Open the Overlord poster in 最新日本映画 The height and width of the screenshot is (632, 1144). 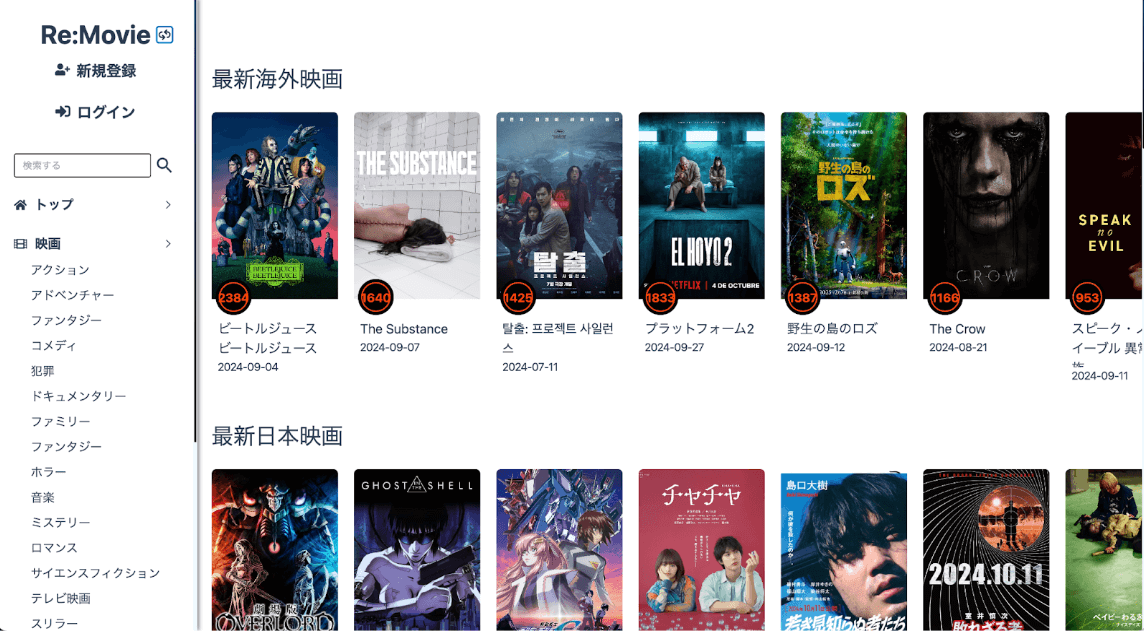[275, 550]
